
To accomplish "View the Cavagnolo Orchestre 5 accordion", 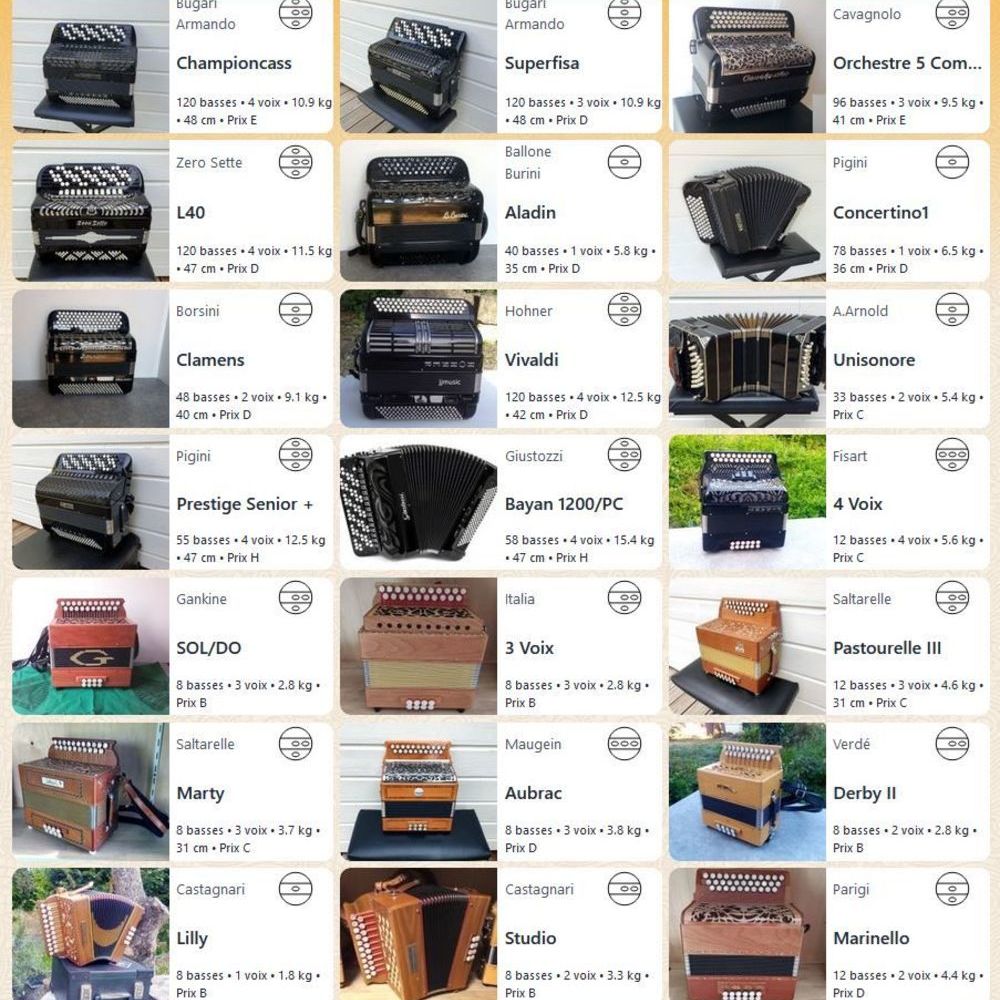I will tap(906, 63).
